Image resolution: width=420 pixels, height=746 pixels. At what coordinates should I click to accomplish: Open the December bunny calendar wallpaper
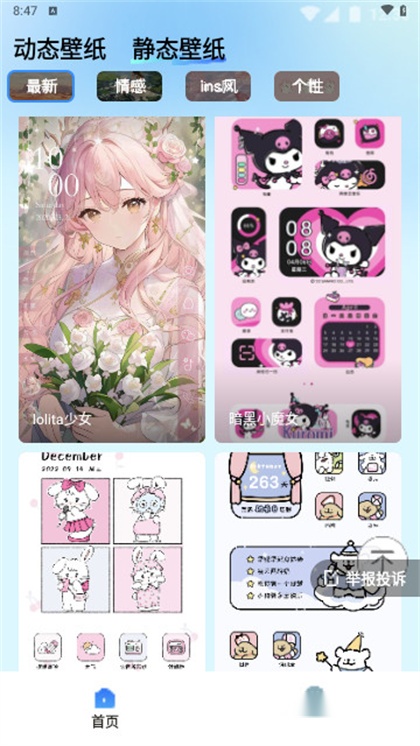coord(112,561)
